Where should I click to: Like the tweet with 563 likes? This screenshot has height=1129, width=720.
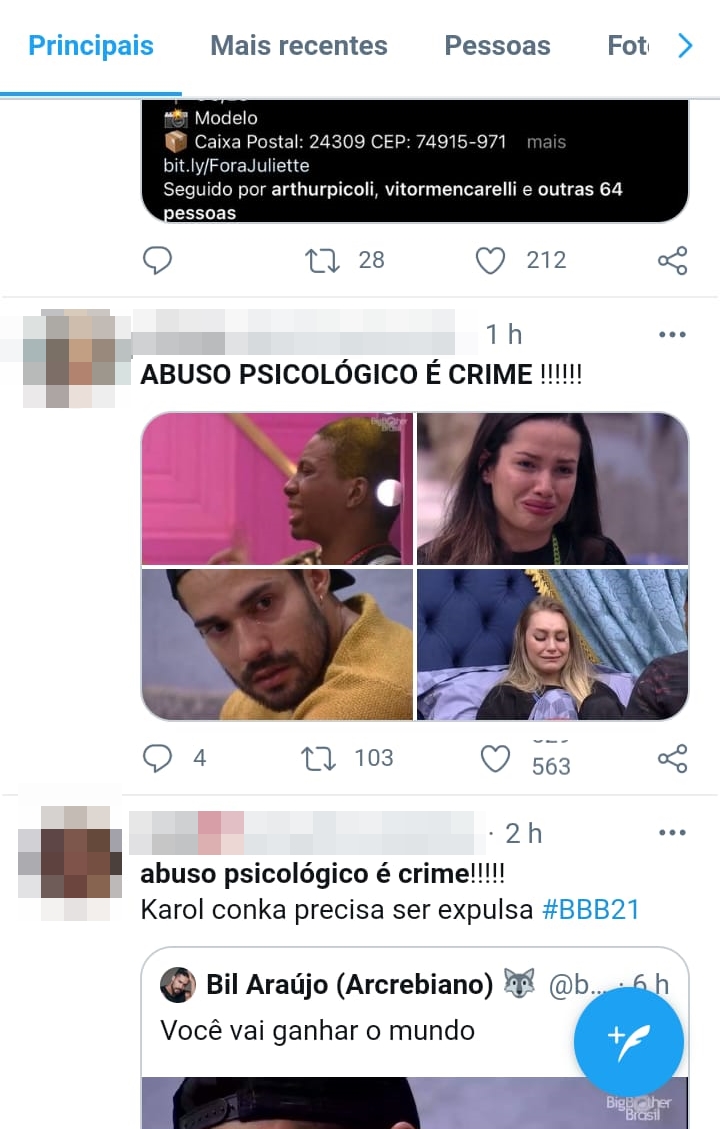pos(495,760)
